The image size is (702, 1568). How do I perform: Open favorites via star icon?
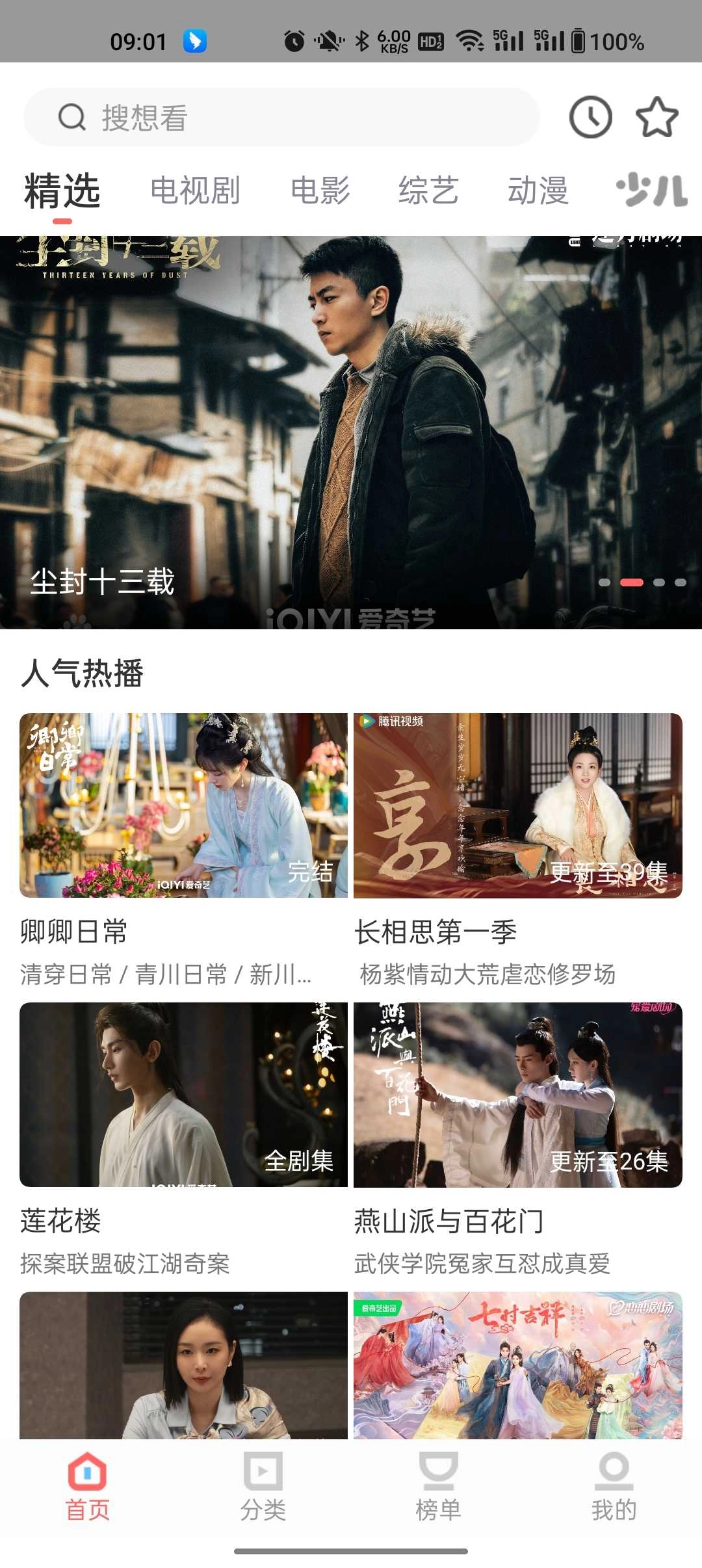(x=657, y=117)
